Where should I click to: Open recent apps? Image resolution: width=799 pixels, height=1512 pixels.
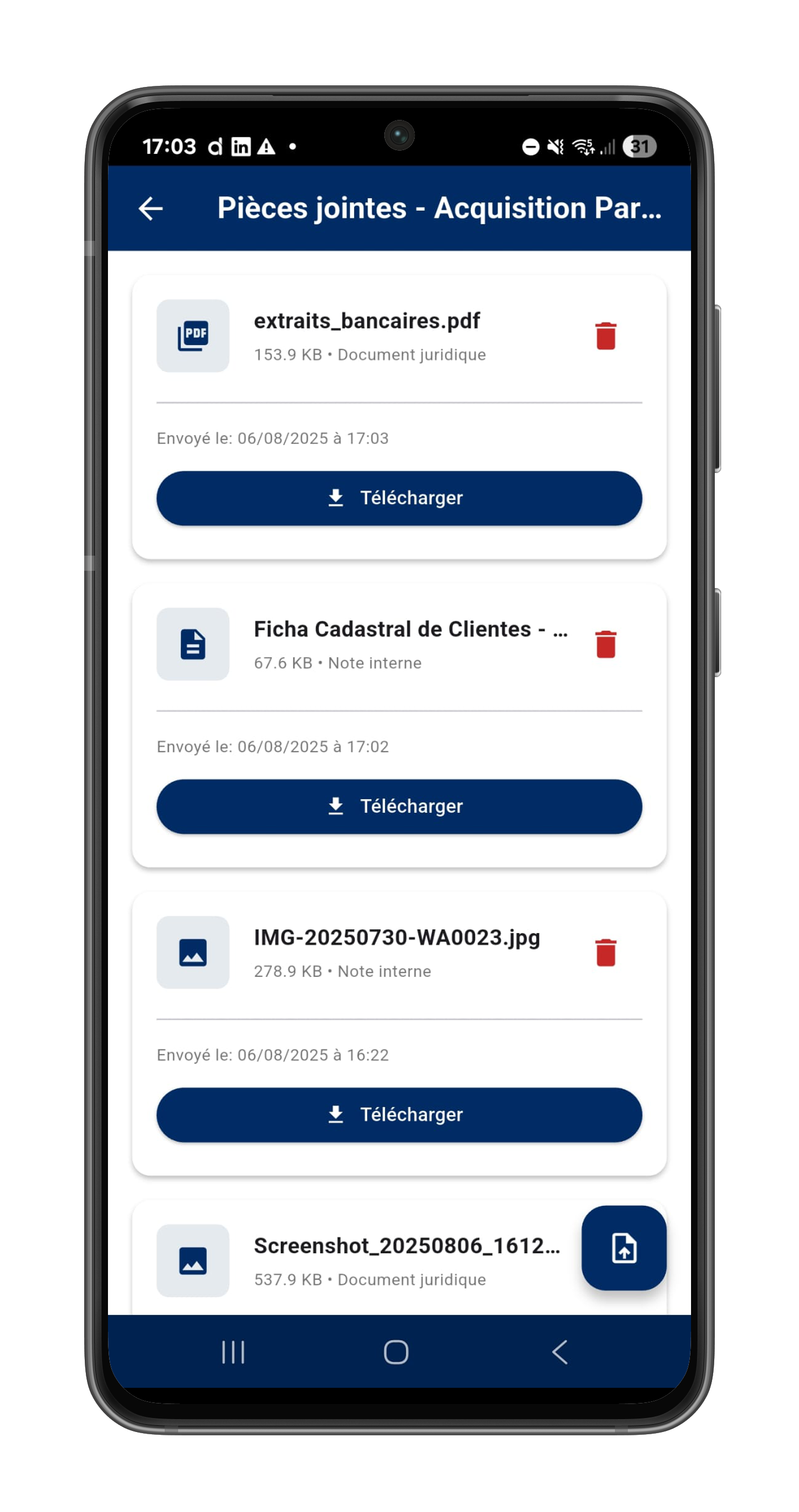point(233,1352)
